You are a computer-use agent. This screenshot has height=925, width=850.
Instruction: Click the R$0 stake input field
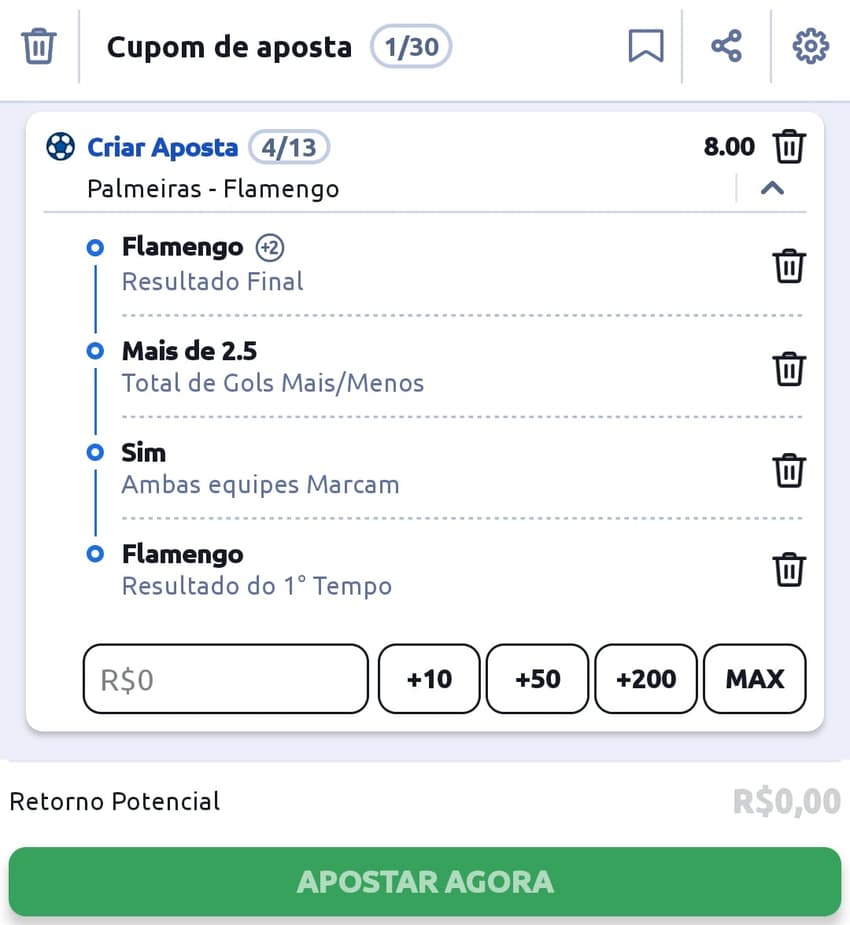(x=225, y=679)
